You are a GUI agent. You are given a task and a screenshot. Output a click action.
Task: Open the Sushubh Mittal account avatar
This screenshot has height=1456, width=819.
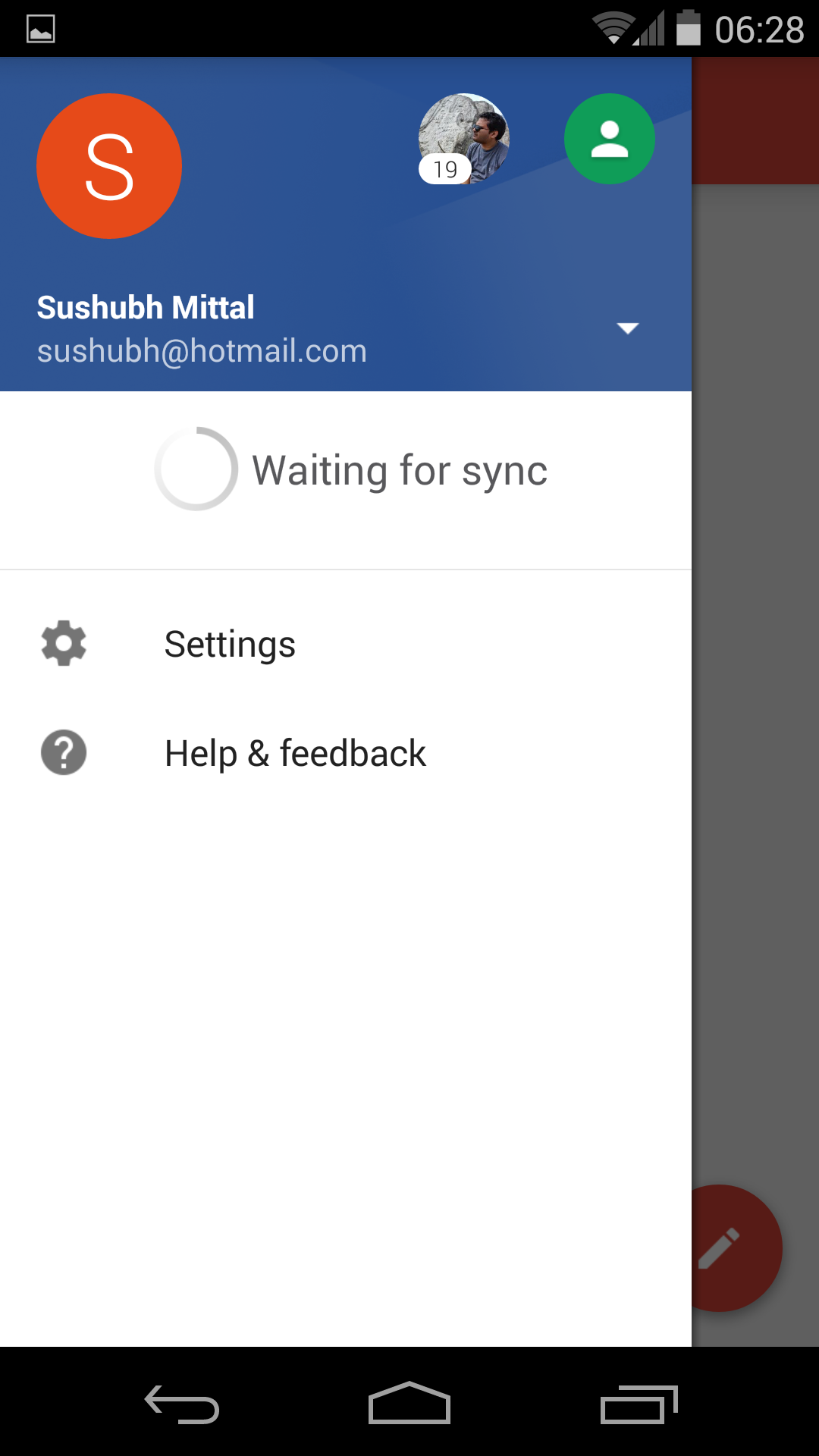pos(109,166)
